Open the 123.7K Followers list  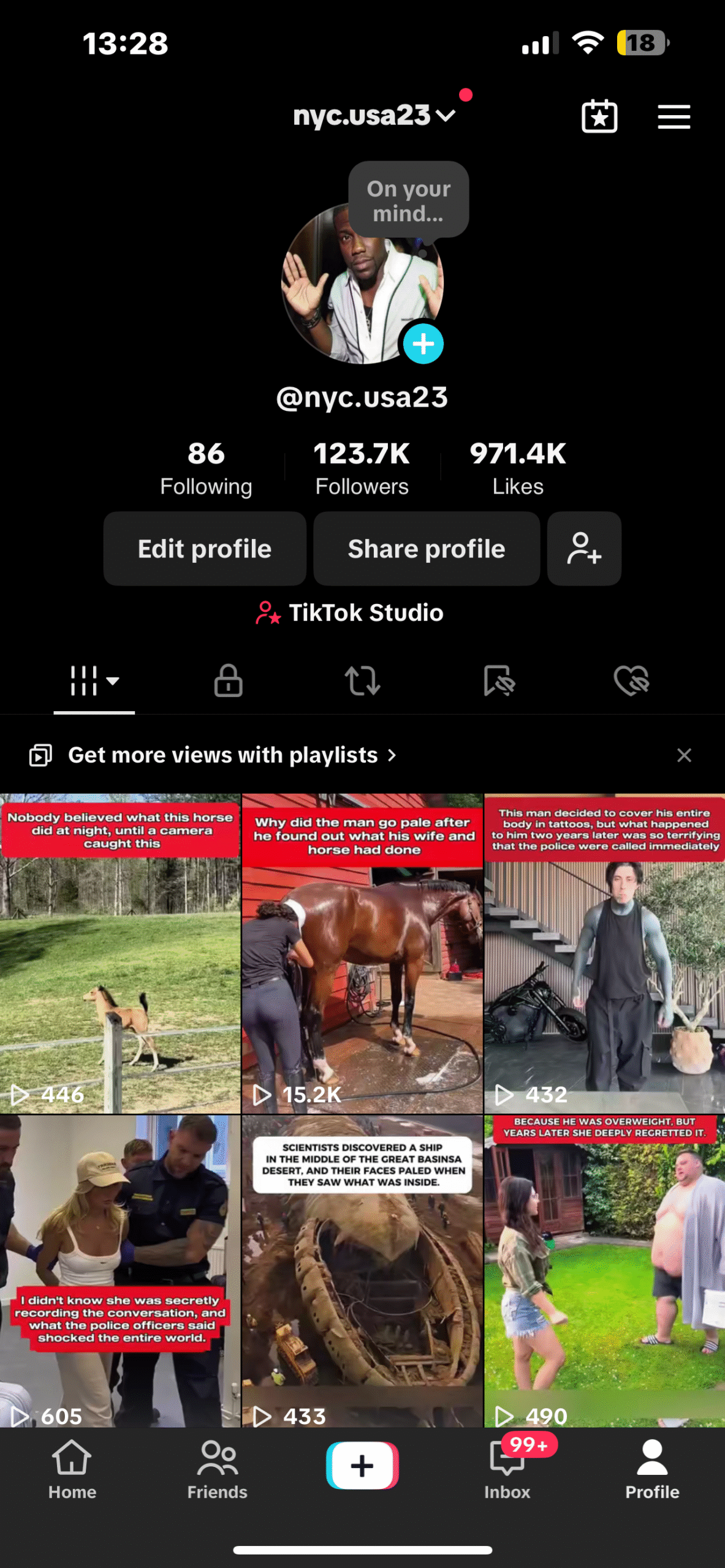tap(362, 468)
